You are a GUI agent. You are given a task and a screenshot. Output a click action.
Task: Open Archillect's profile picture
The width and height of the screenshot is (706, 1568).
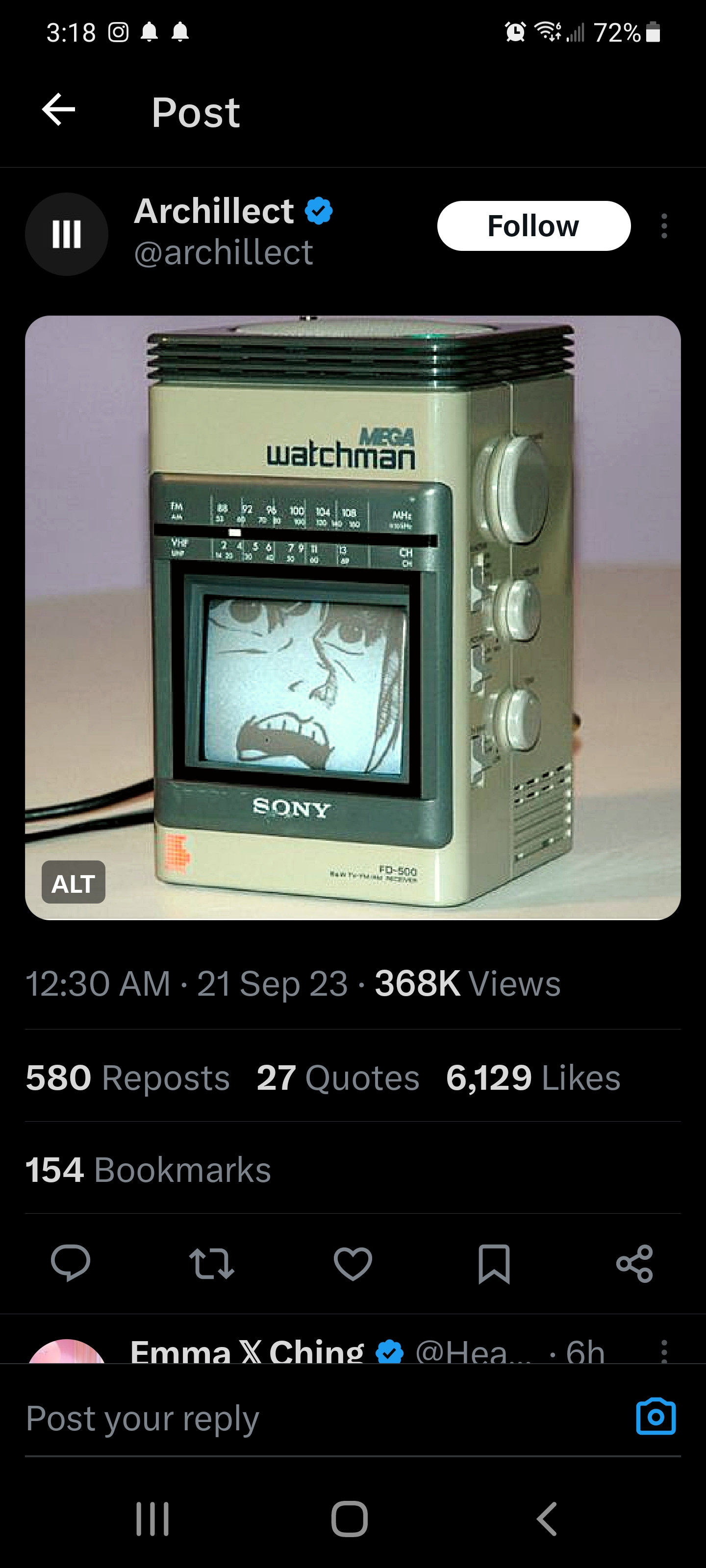pos(66,234)
